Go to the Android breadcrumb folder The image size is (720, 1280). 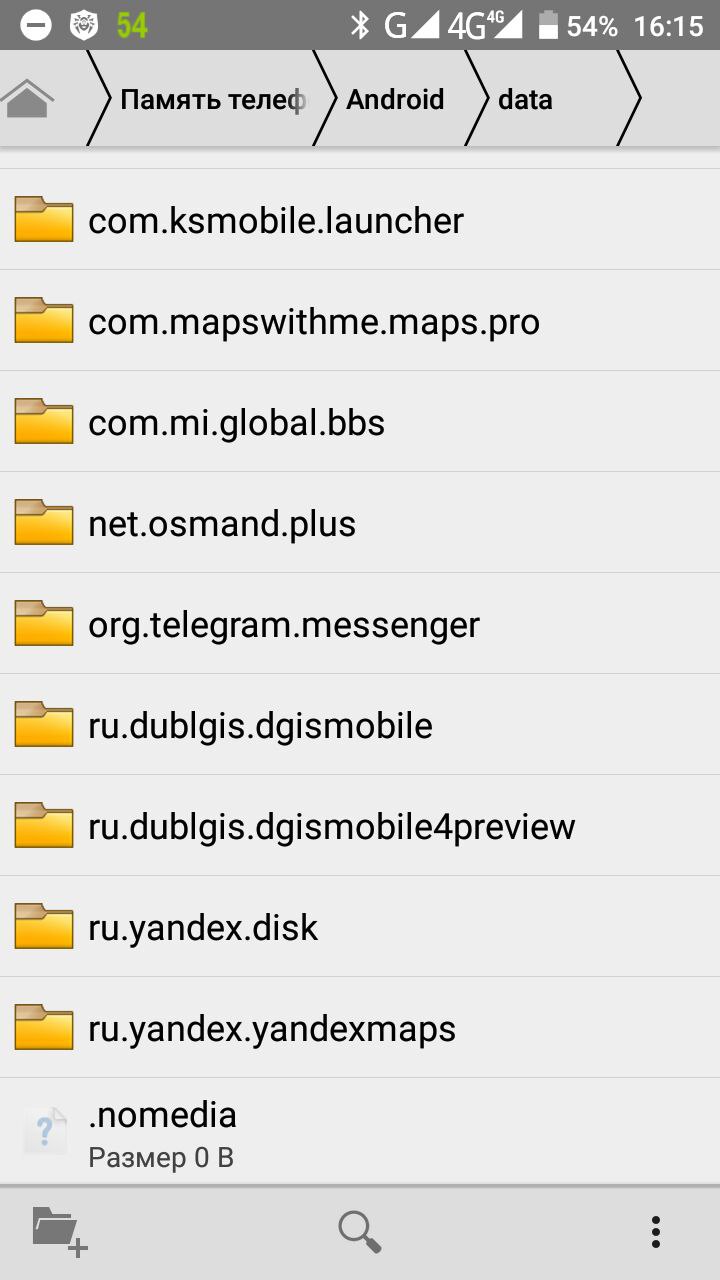(395, 99)
